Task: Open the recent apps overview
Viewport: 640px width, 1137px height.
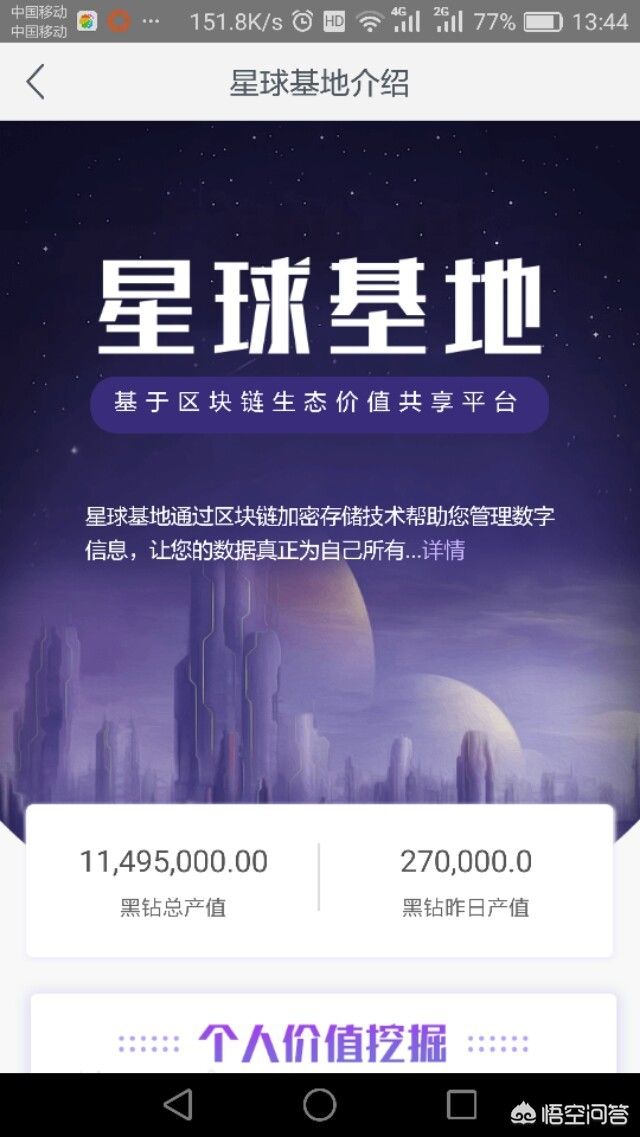Action: point(461,1105)
